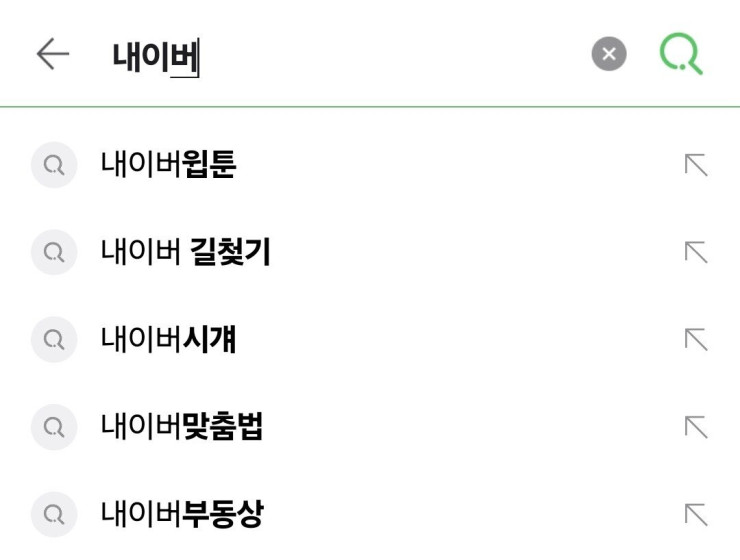The height and width of the screenshot is (560, 740).
Task: Select the 내이버웝툰 suggestion
Action: click(x=168, y=166)
